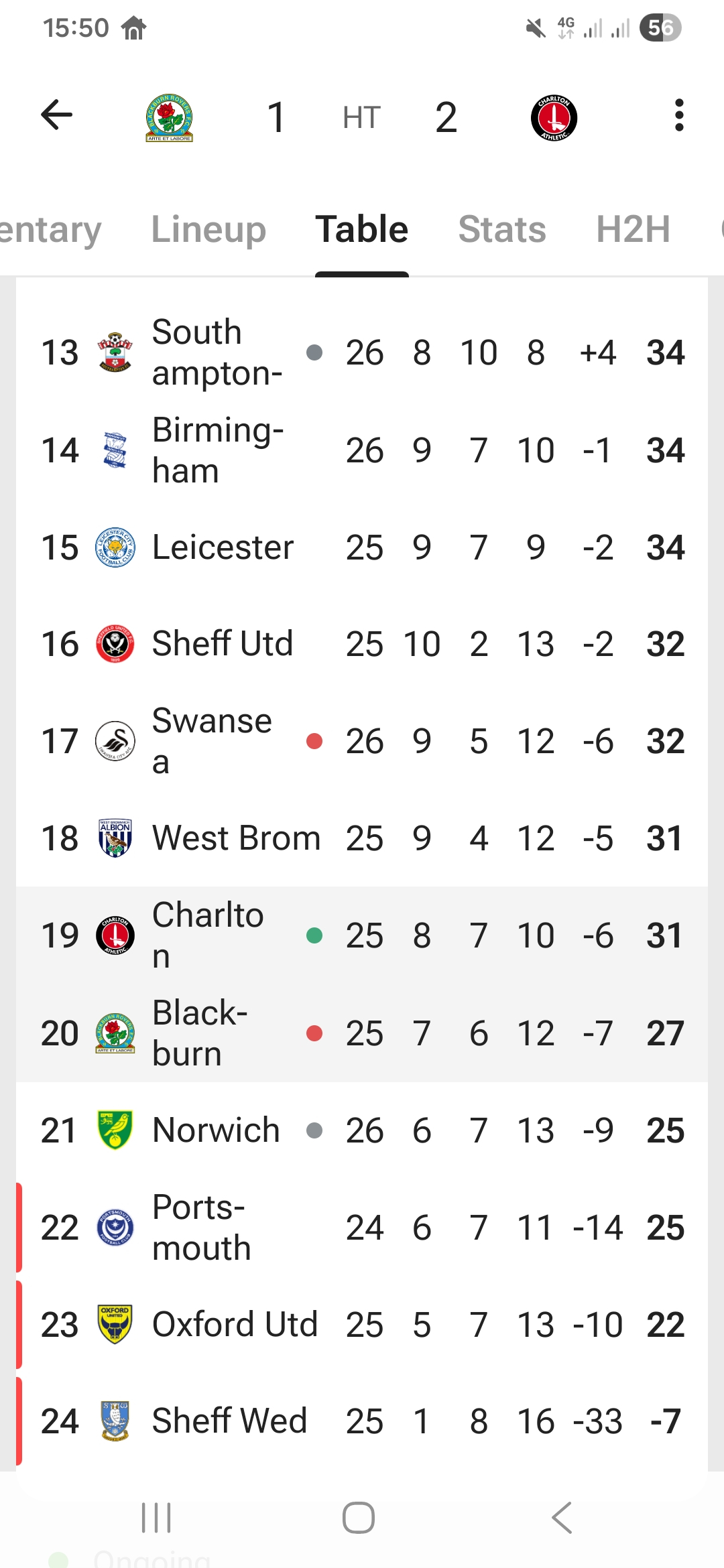Open the three-dot overflow menu
This screenshot has width=724, height=1568.
pos(679,115)
